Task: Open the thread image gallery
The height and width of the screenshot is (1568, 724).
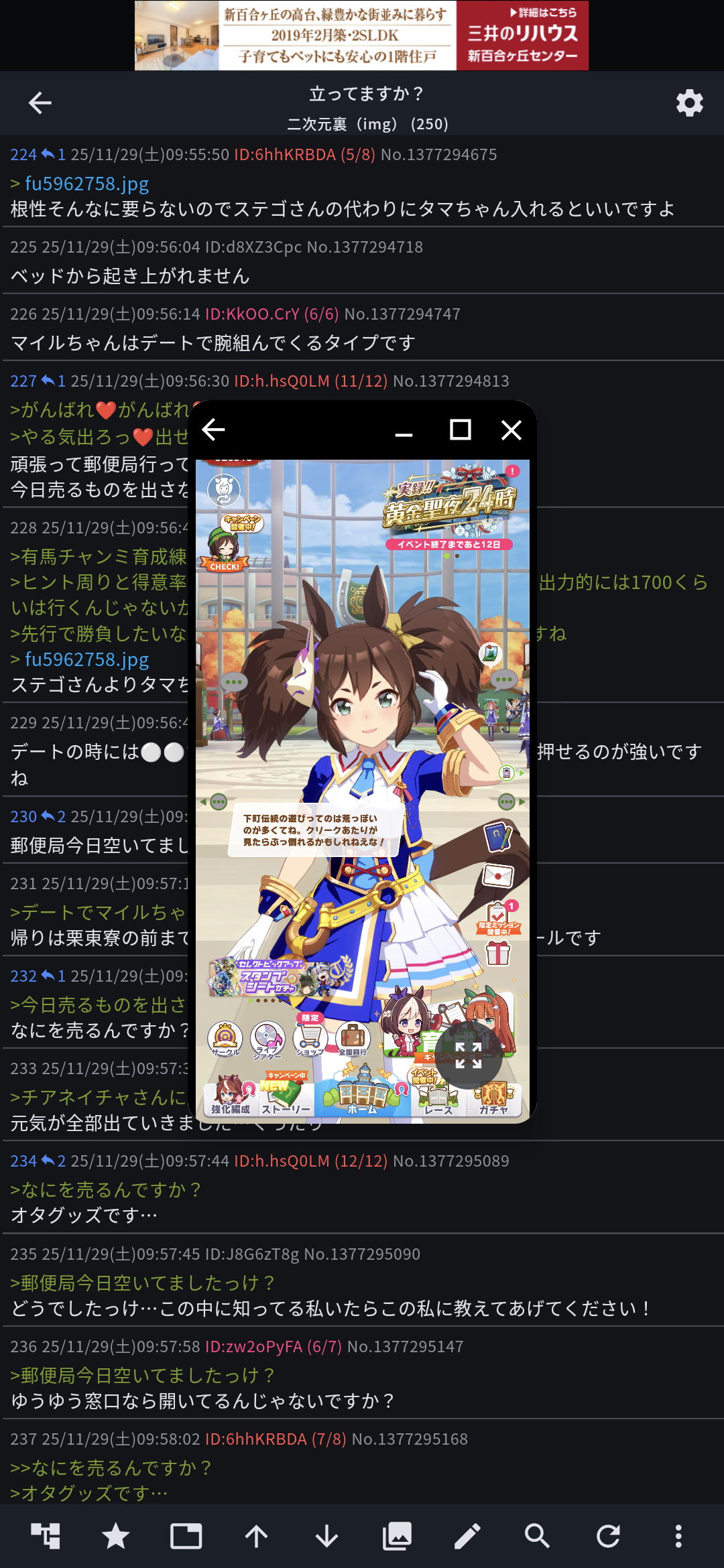Action: (397, 1536)
